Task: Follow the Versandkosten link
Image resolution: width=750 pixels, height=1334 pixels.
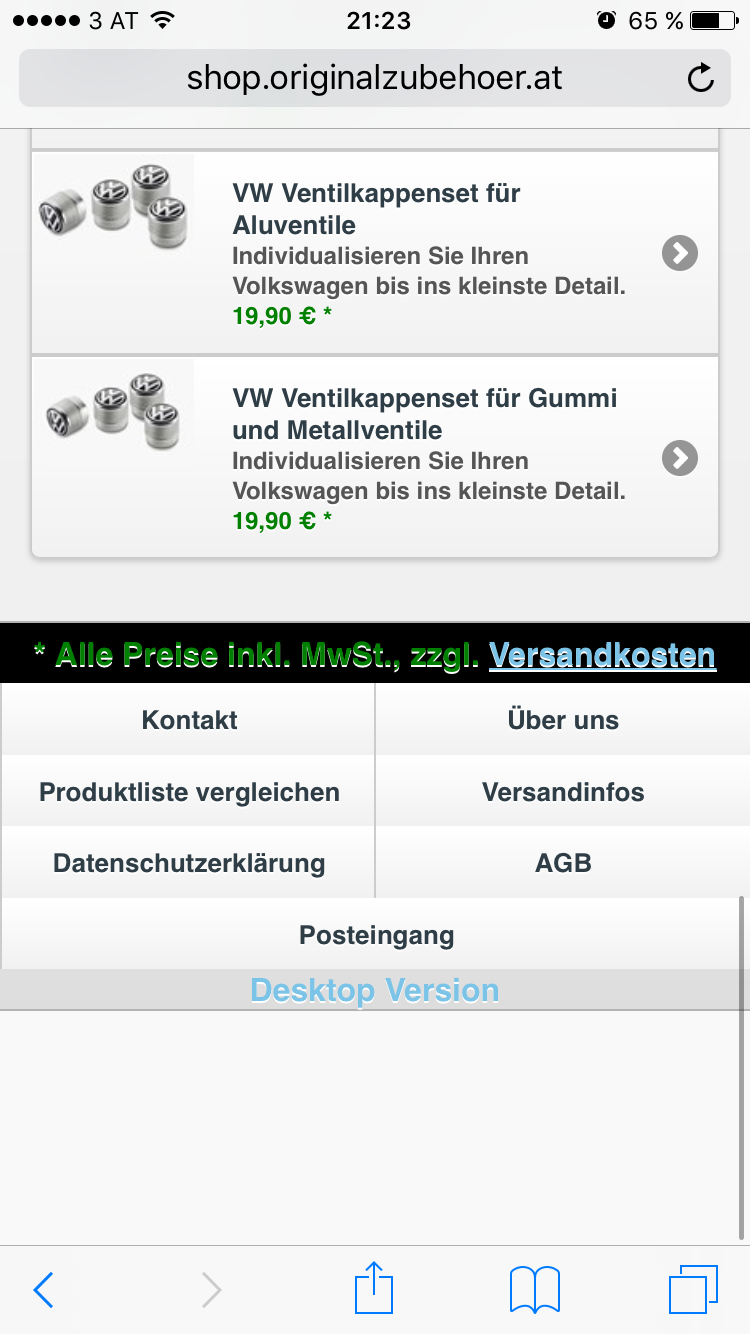Action: tap(602, 655)
